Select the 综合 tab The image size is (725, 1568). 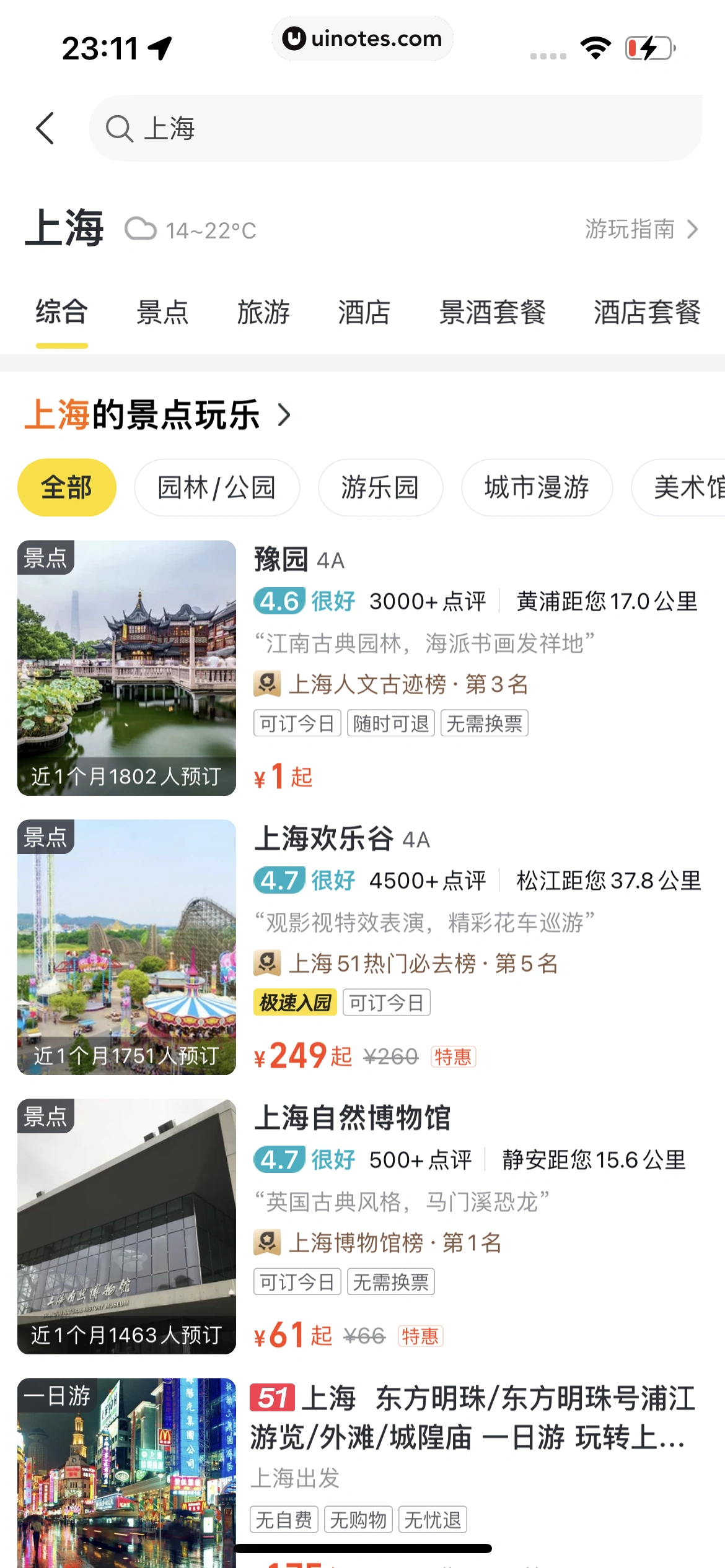tap(61, 312)
